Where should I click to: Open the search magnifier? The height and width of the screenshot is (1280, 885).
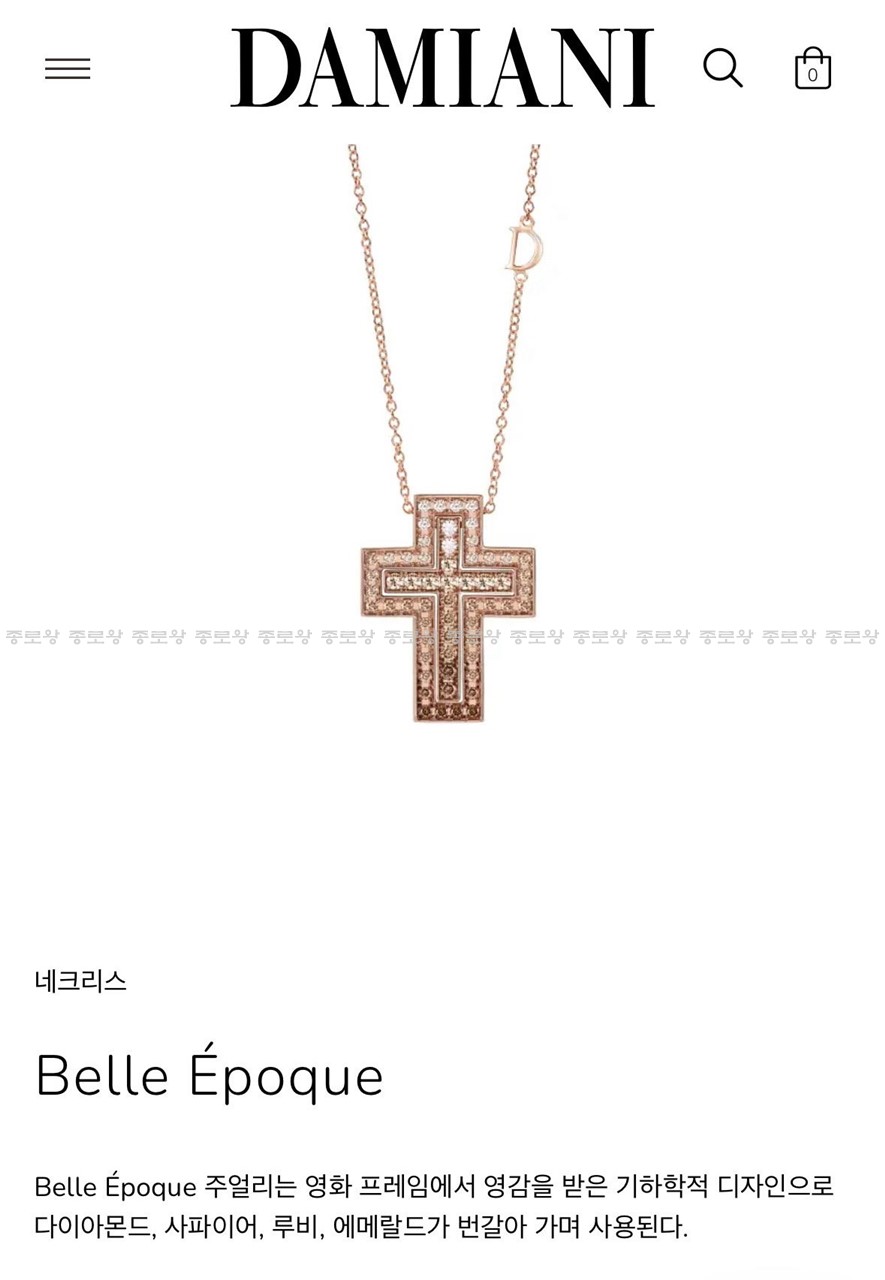(x=722, y=68)
